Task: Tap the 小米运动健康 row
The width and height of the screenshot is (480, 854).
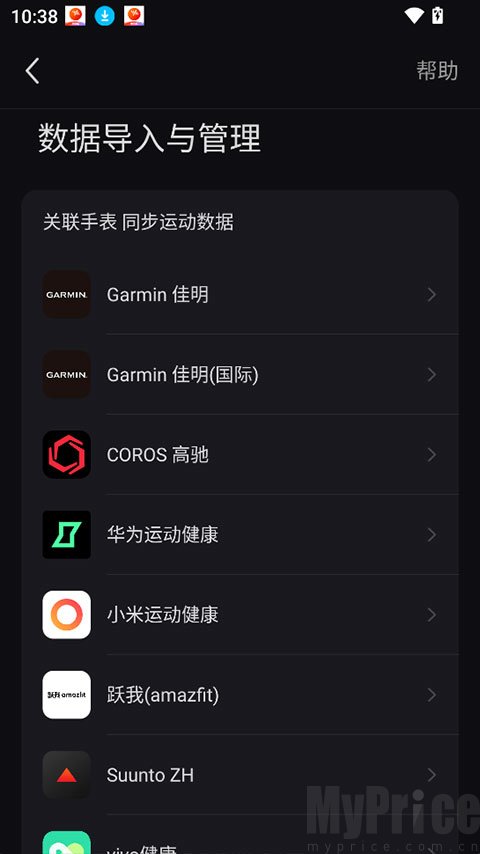Action: (x=240, y=615)
